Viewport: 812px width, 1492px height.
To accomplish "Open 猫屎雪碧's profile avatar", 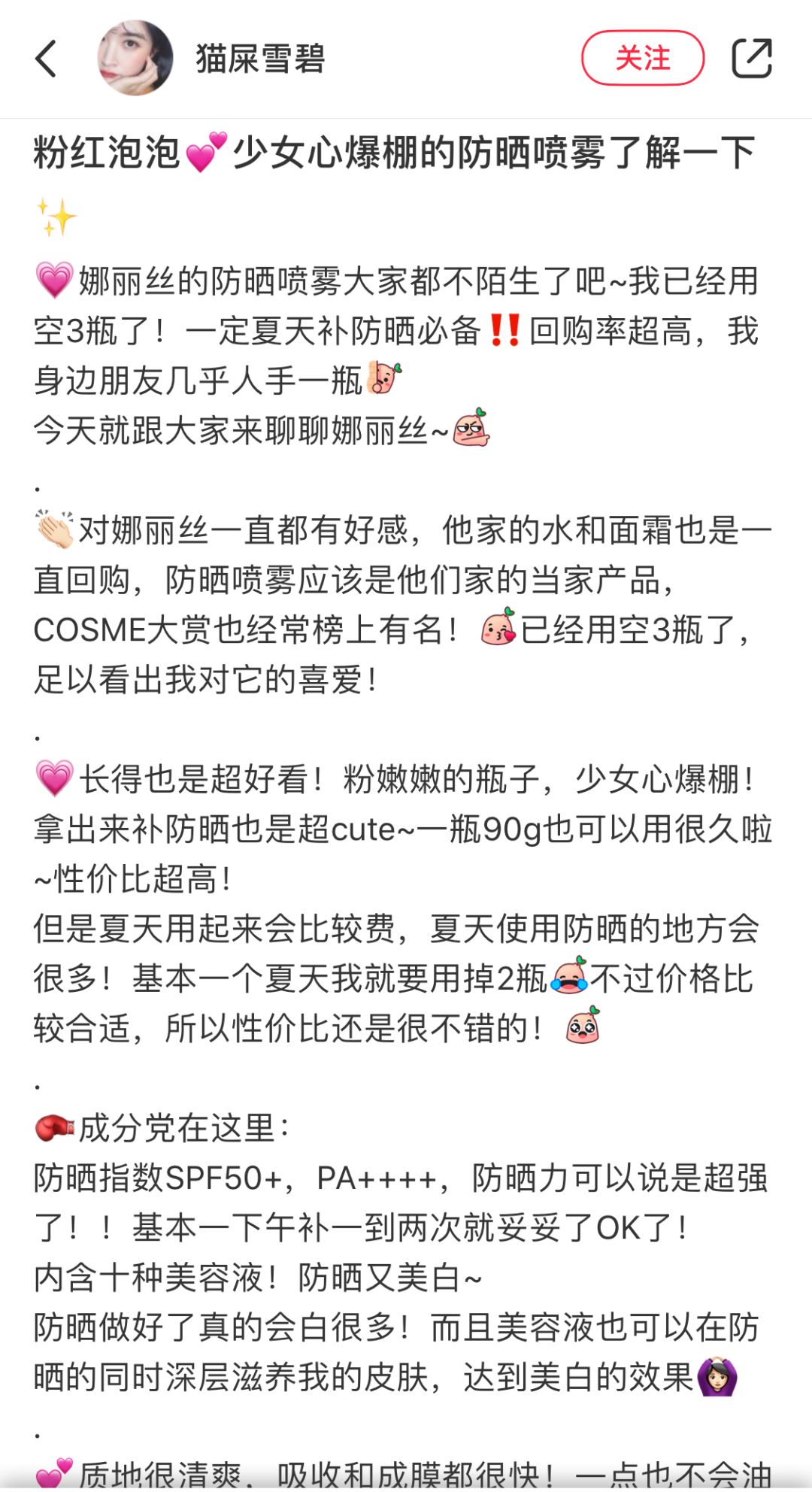I will point(135,59).
